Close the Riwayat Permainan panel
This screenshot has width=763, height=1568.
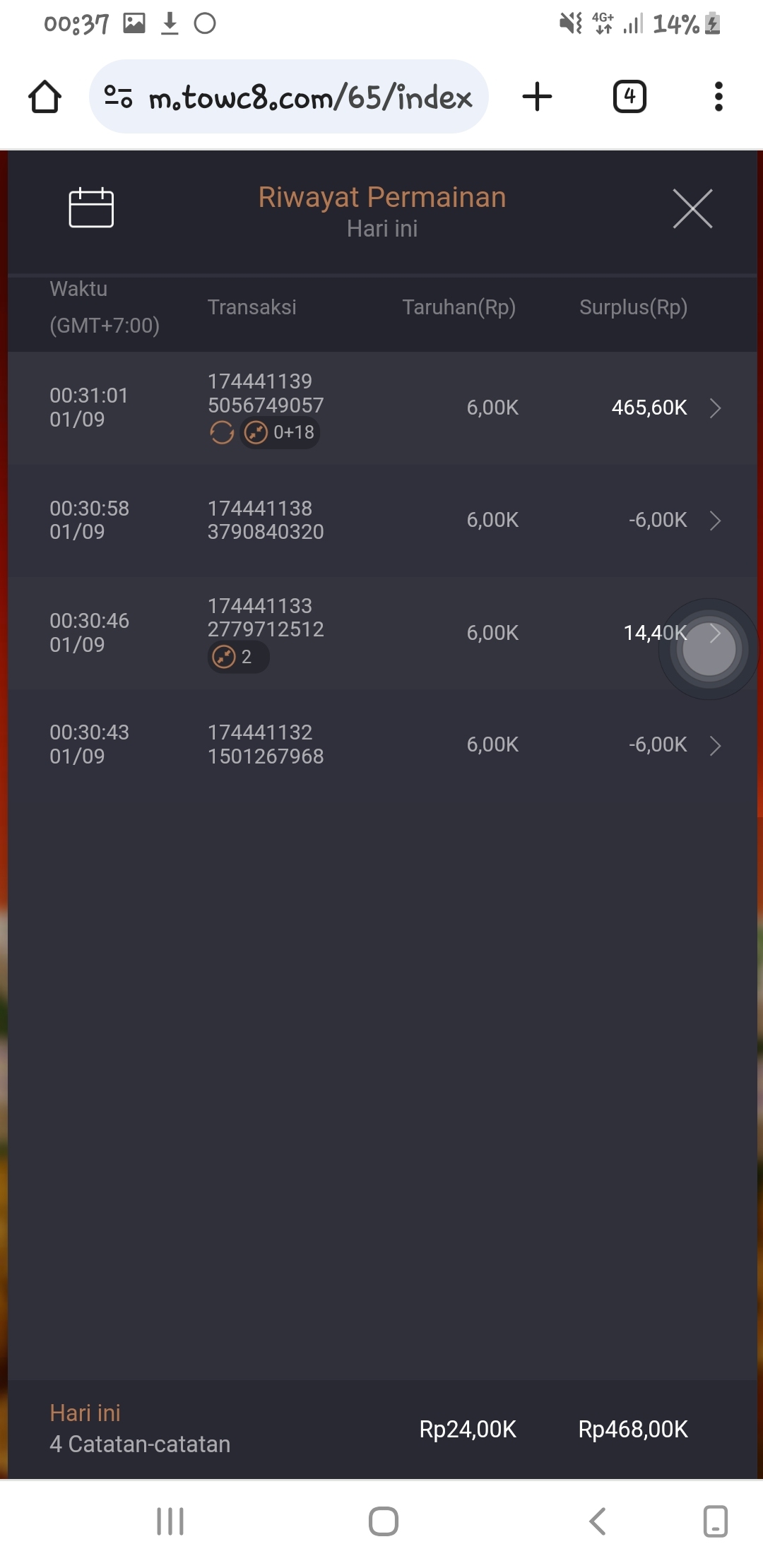(x=692, y=209)
